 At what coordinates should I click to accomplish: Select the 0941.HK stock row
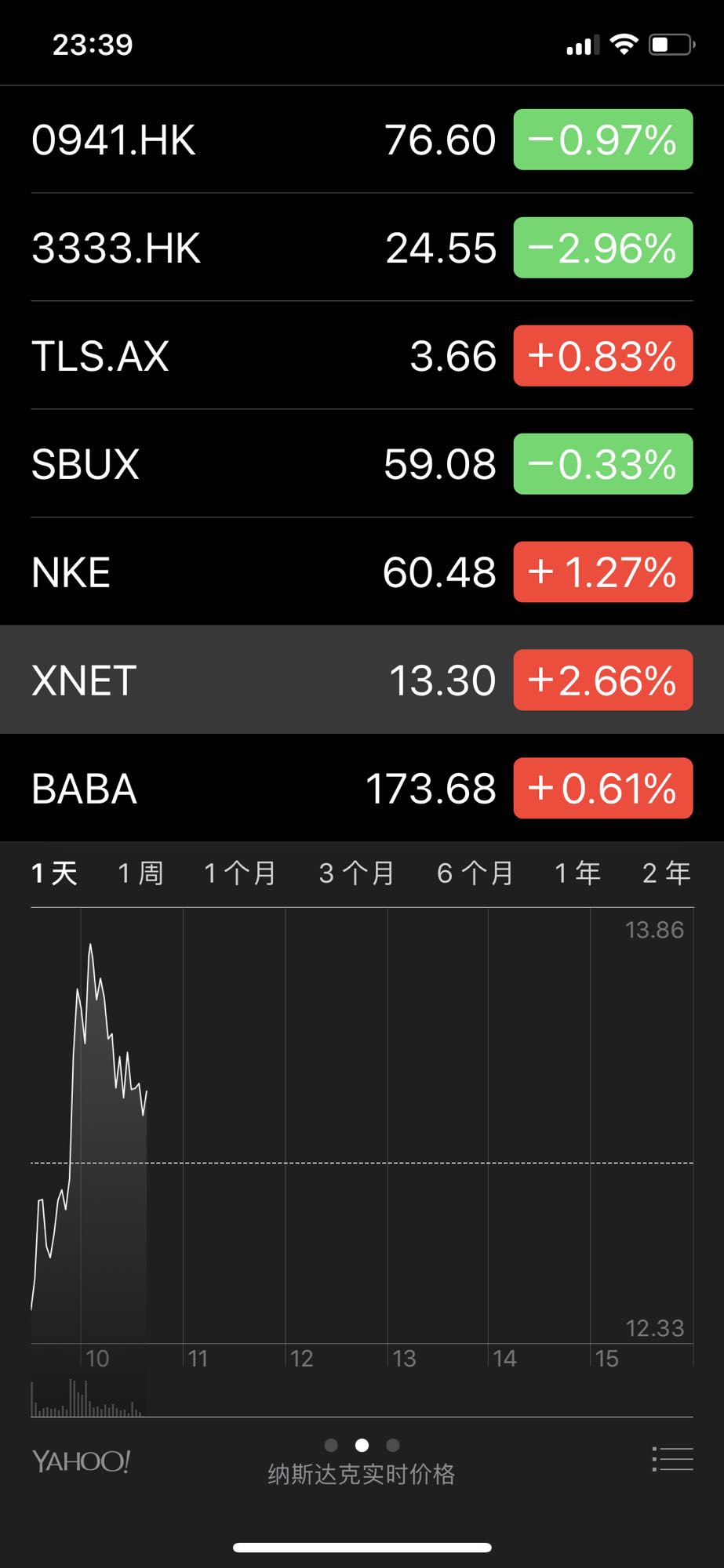(x=362, y=140)
